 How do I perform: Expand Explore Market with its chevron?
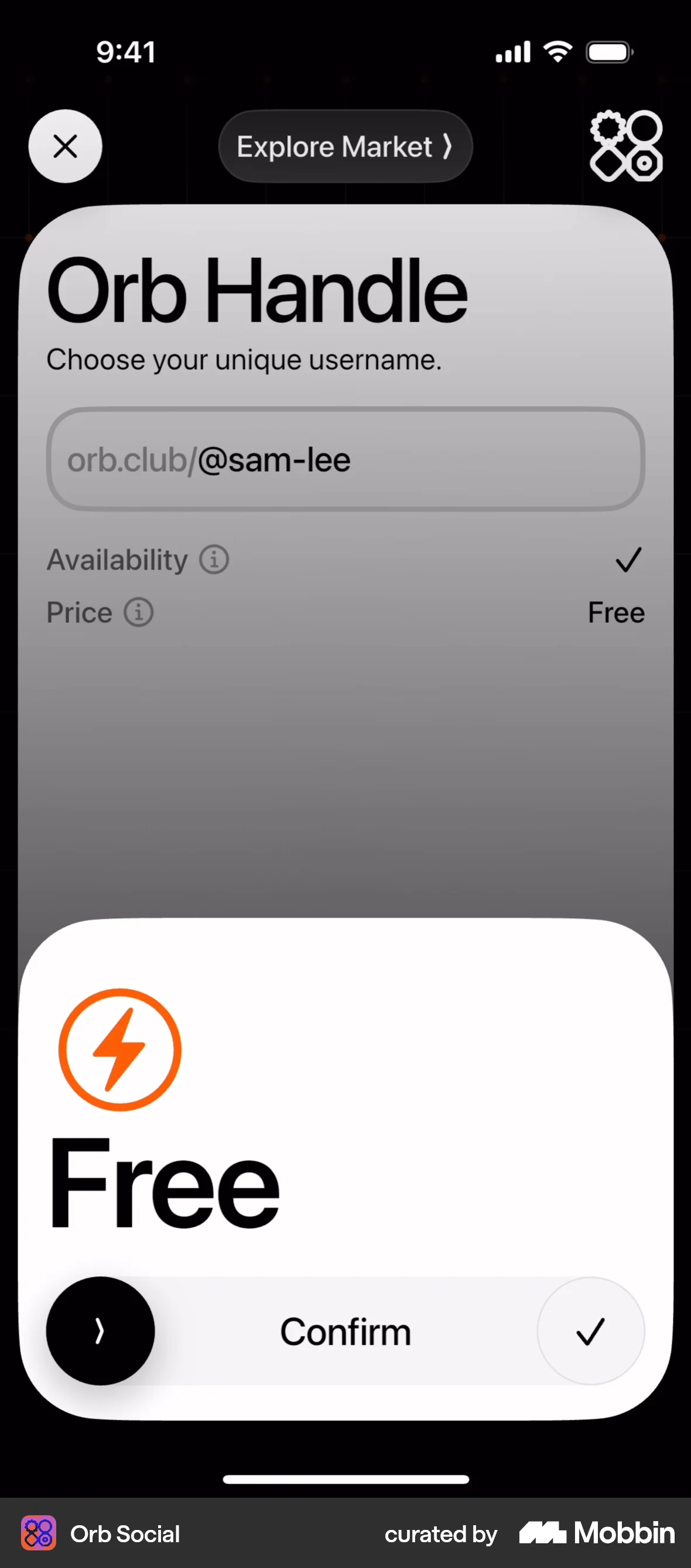(448, 146)
